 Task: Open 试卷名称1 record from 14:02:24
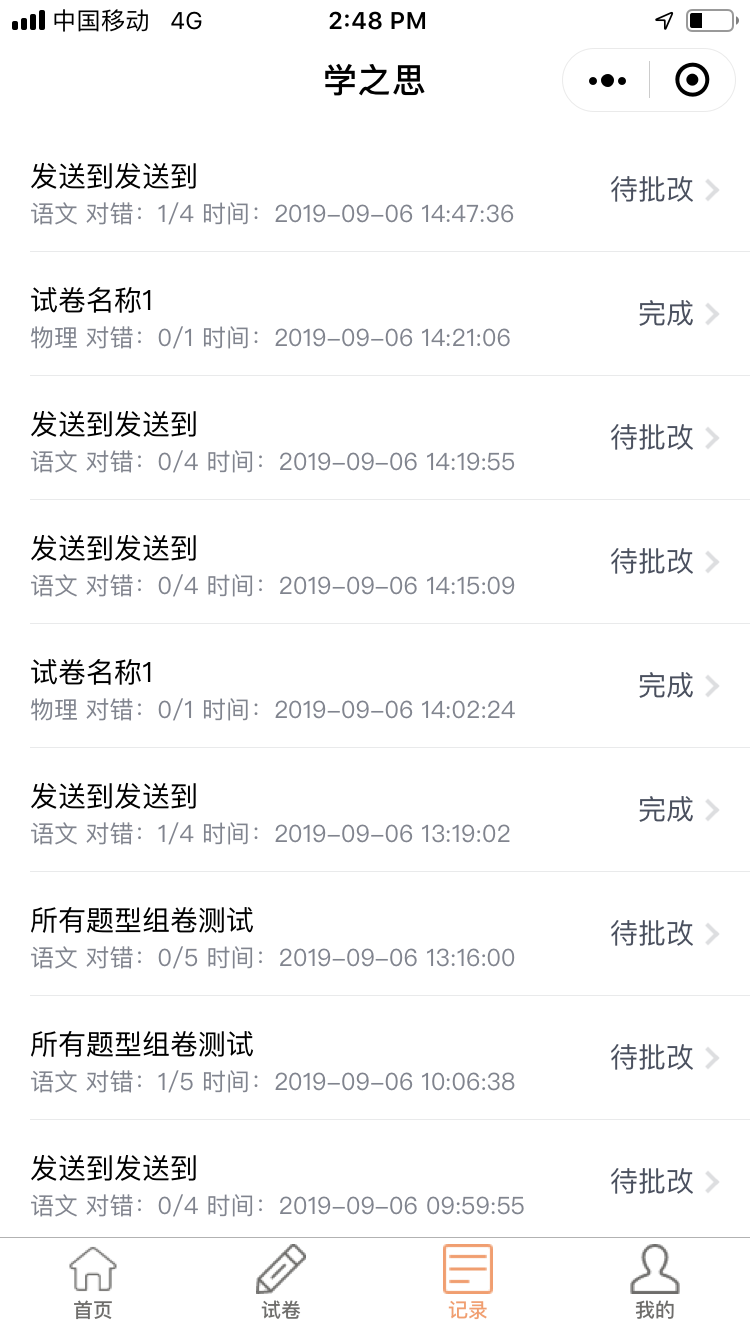375,686
